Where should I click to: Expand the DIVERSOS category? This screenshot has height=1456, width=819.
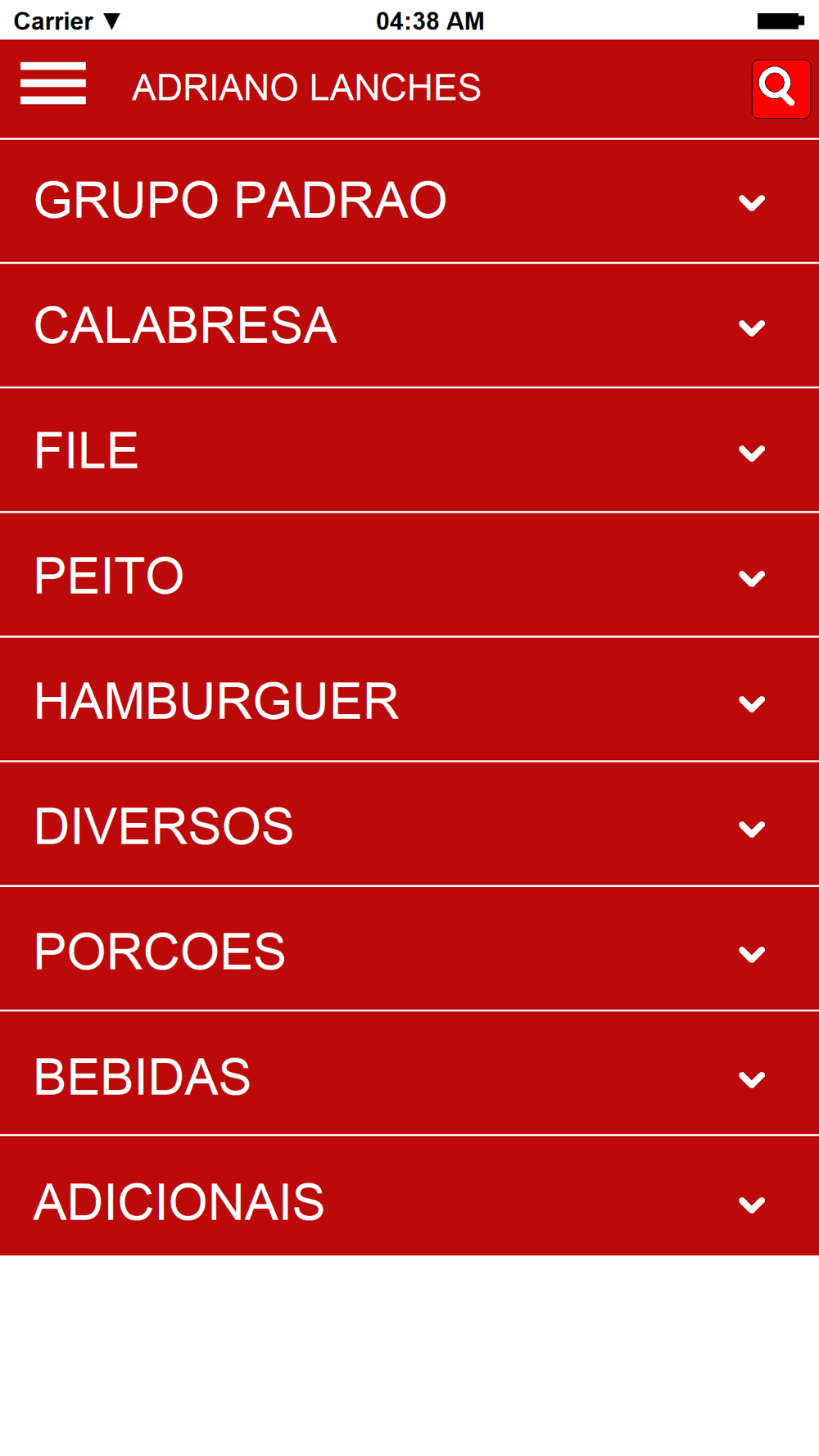pyautogui.click(x=409, y=825)
